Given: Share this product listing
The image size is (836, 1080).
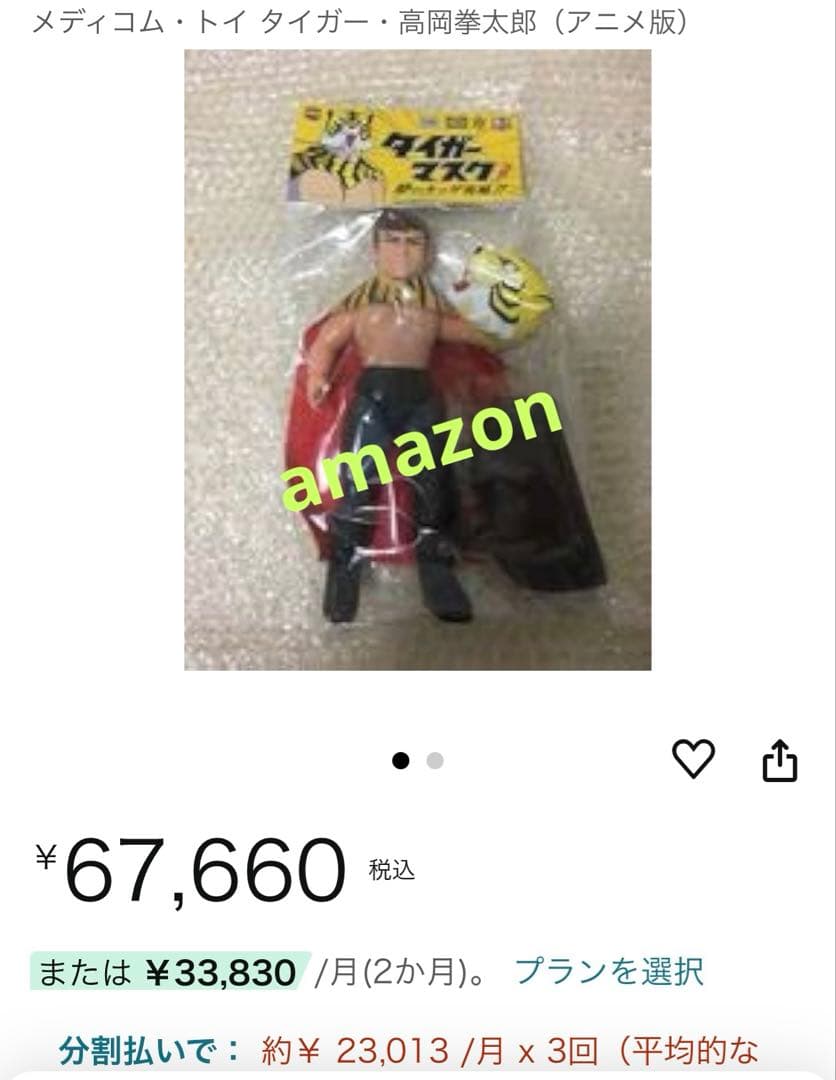Looking at the screenshot, I should [x=780, y=762].
